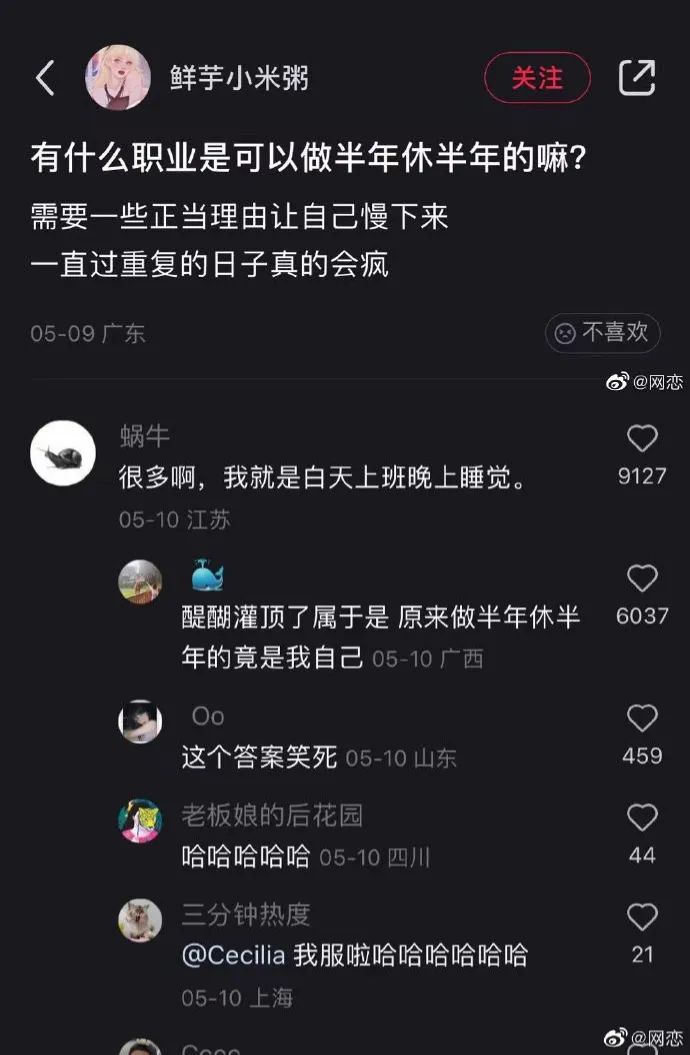
Task: Go back using the top-left arrow
Action: (45, 78)
